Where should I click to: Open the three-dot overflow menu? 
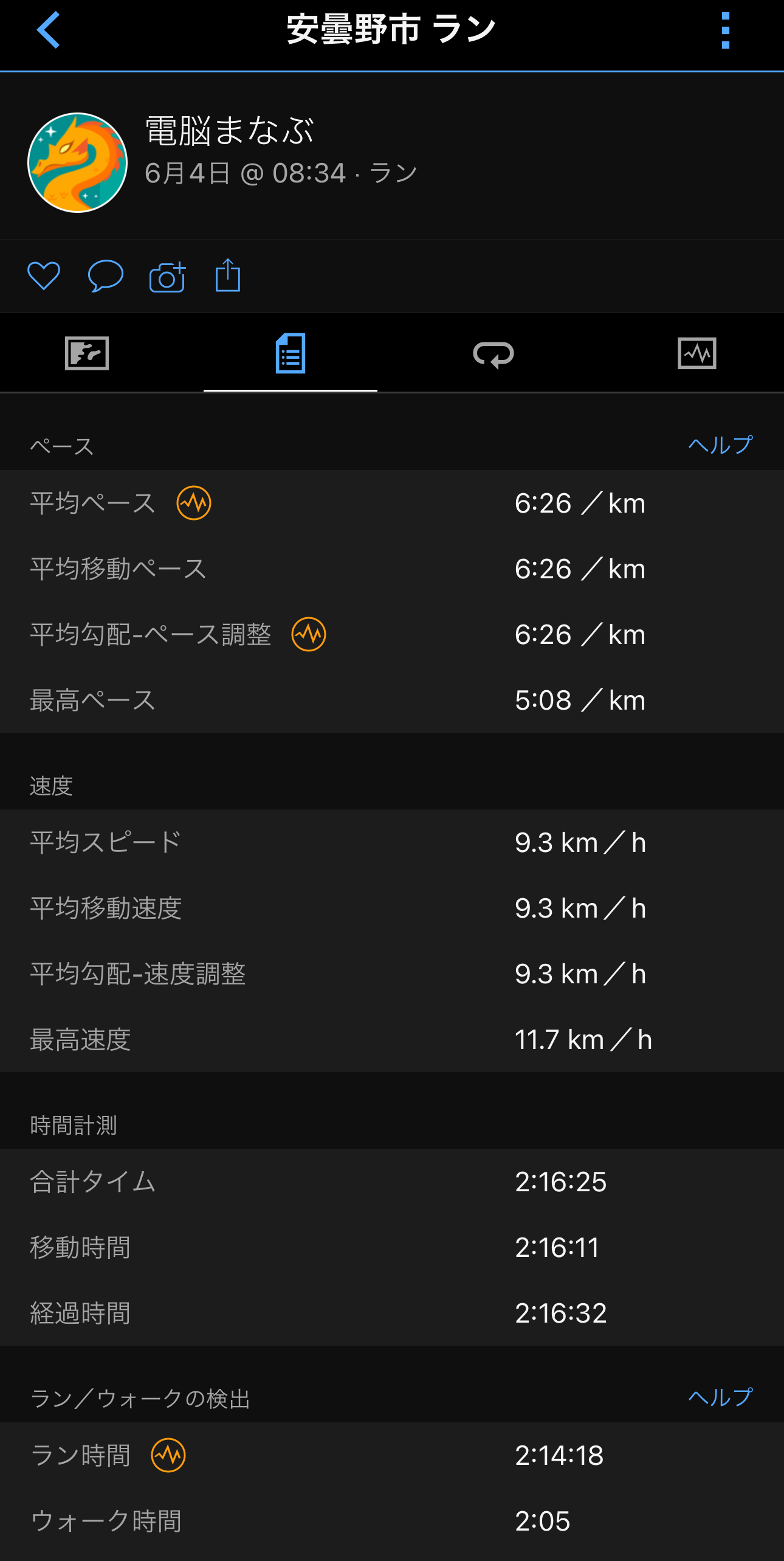point(725,30)
